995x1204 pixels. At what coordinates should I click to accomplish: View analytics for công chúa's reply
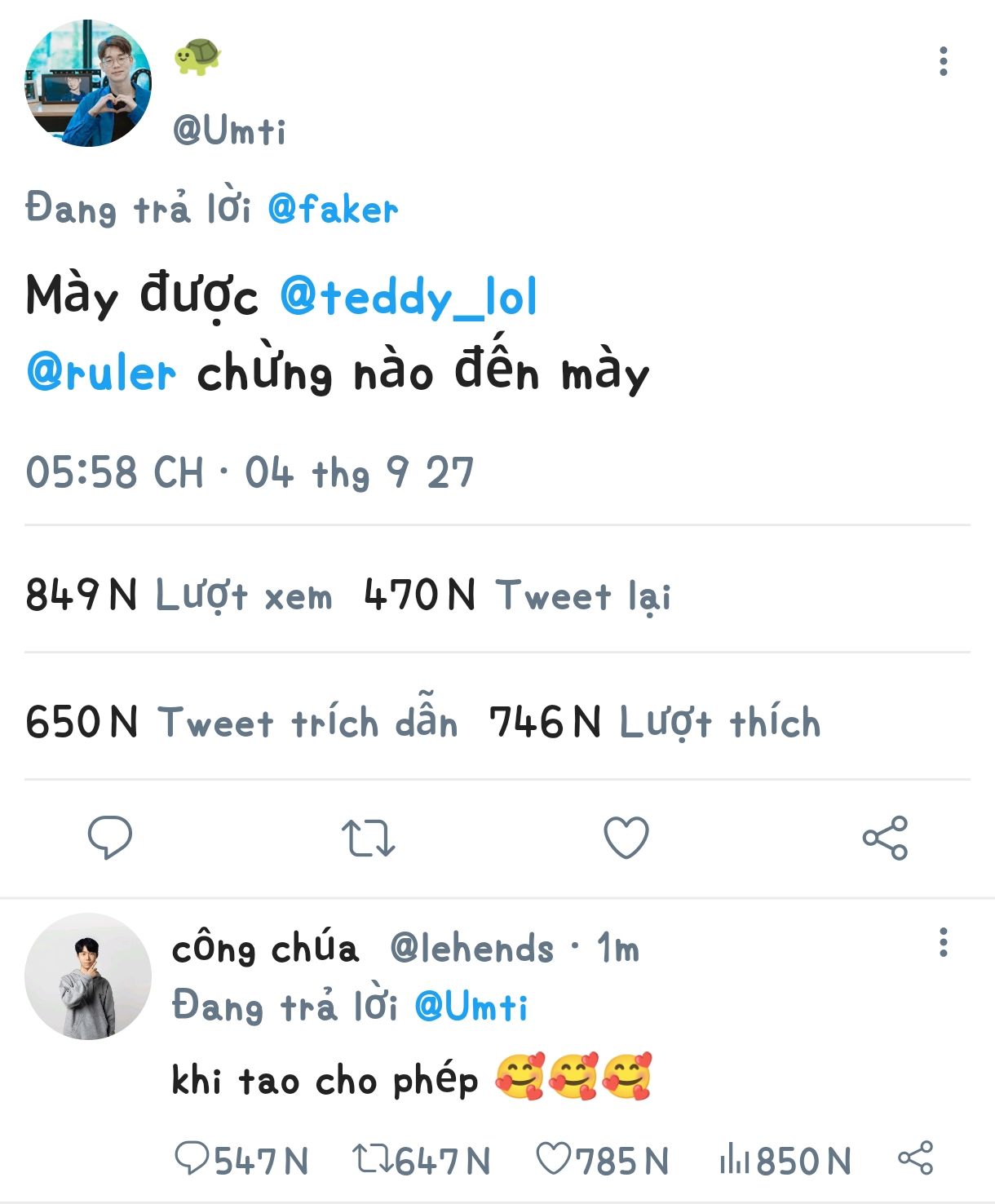coord(734,1158)
